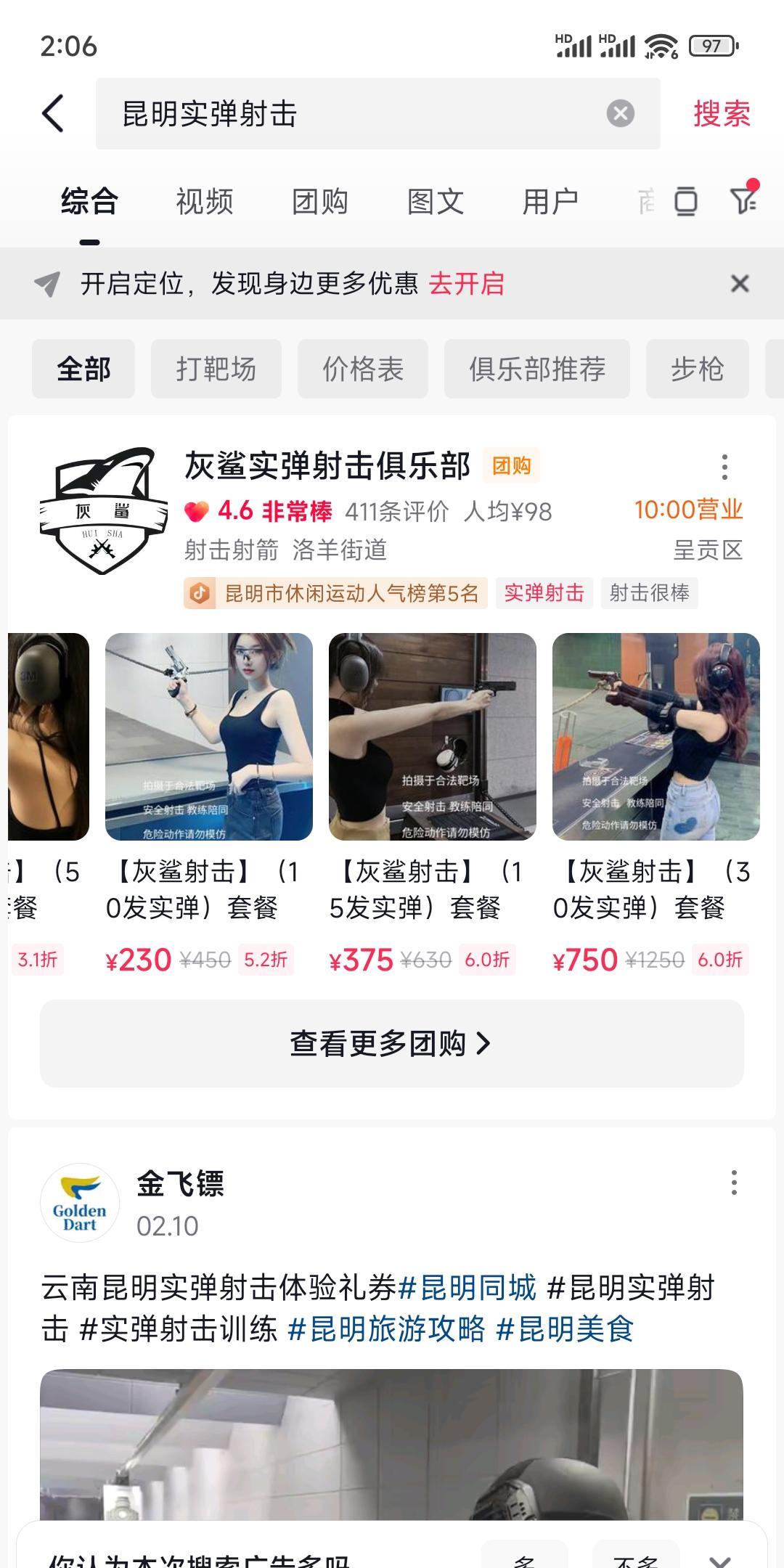The height and width of the screenshot is (1568, 784).
Task: Tap 查看更多团购
Action: click(x=391, y=1043)
